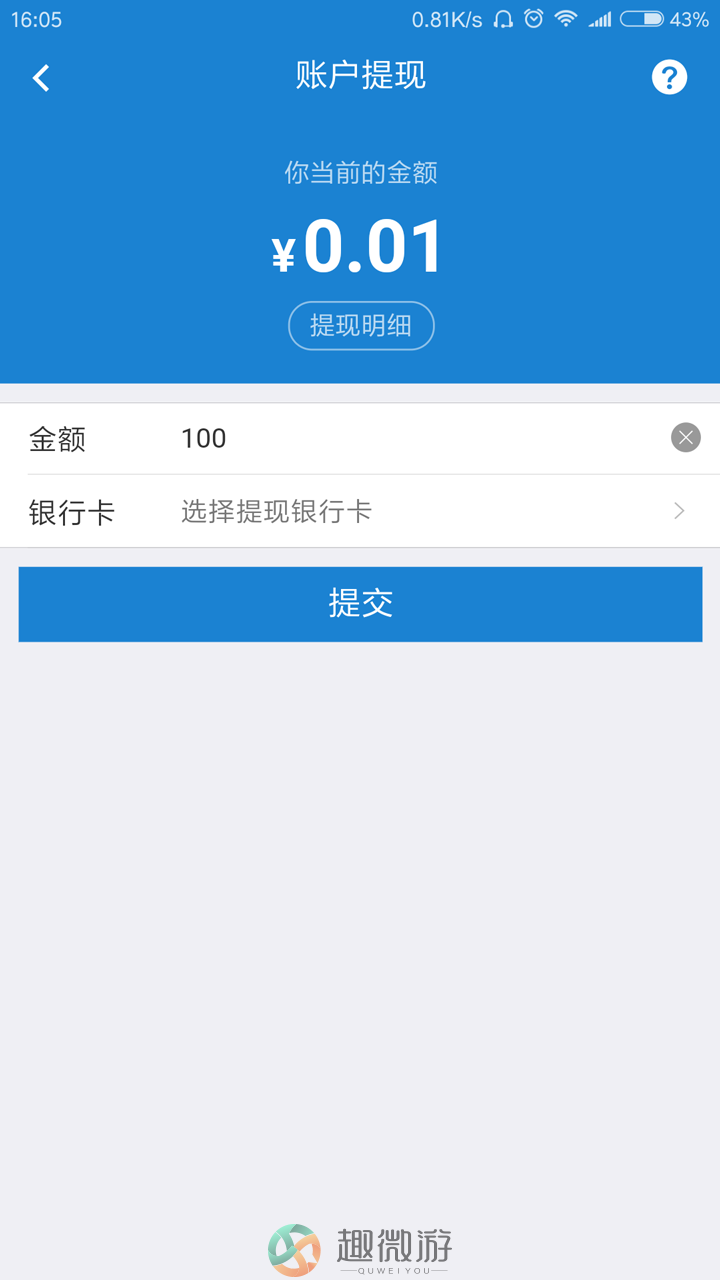The image size is (720, 1280).
Task: Edit the 金额 amount field
Action: click(415, 438)
